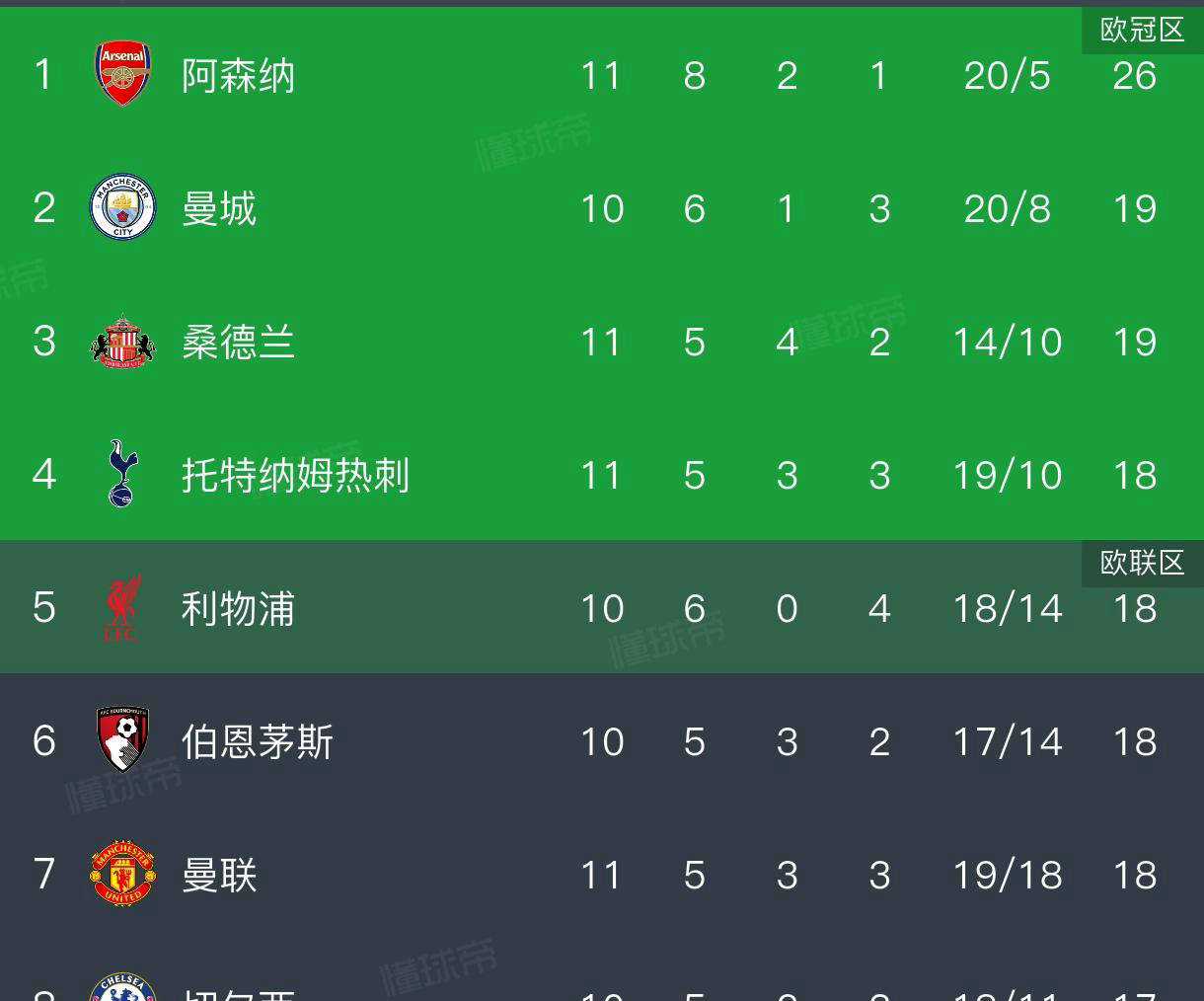Viewport: 1204px width, 1001px height.
Task: Open Arsenal (阿森纳) team row
Action: [x=238, y=76]
